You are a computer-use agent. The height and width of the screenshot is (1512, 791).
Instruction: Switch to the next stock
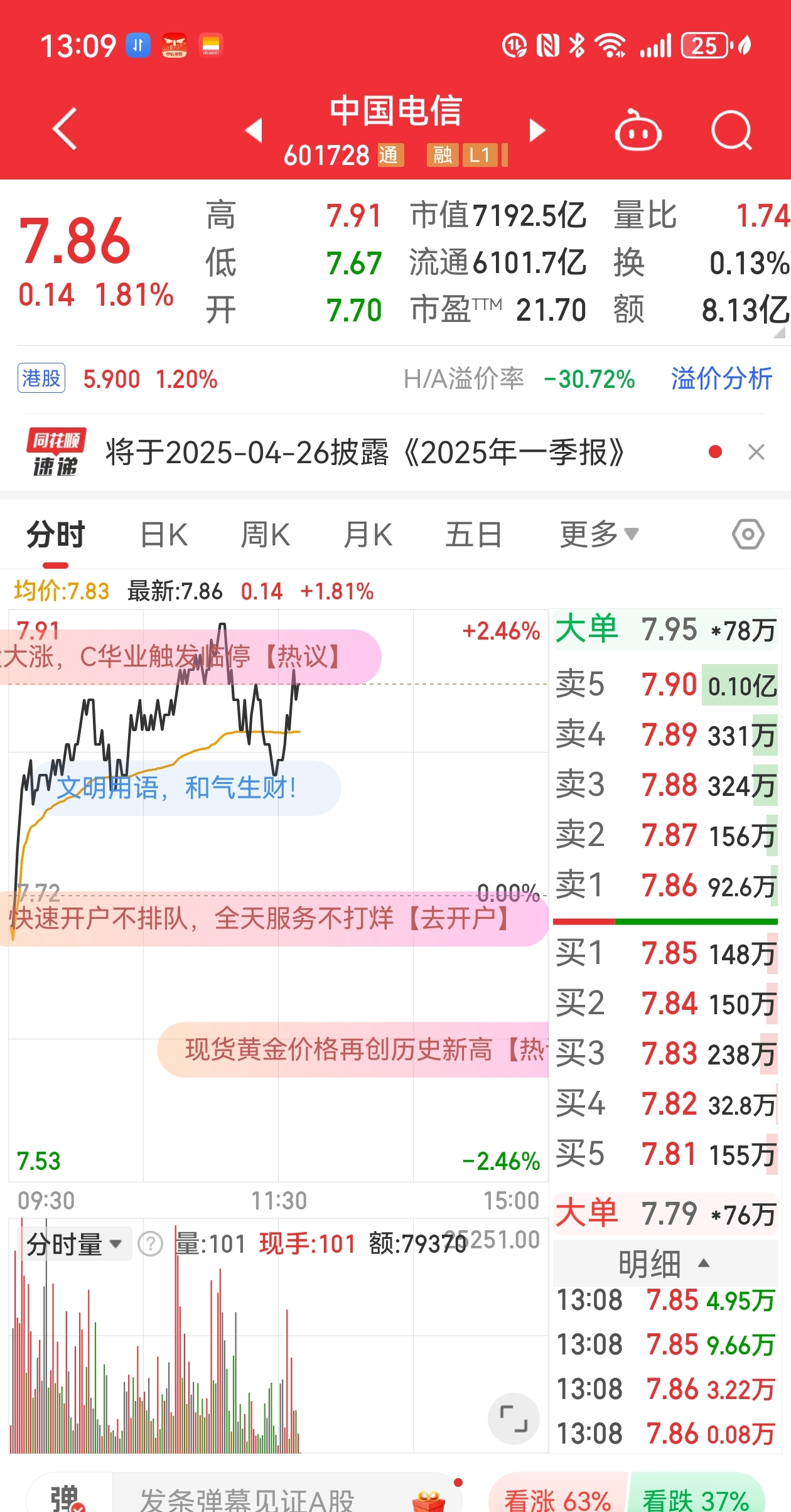coord(537,130)
